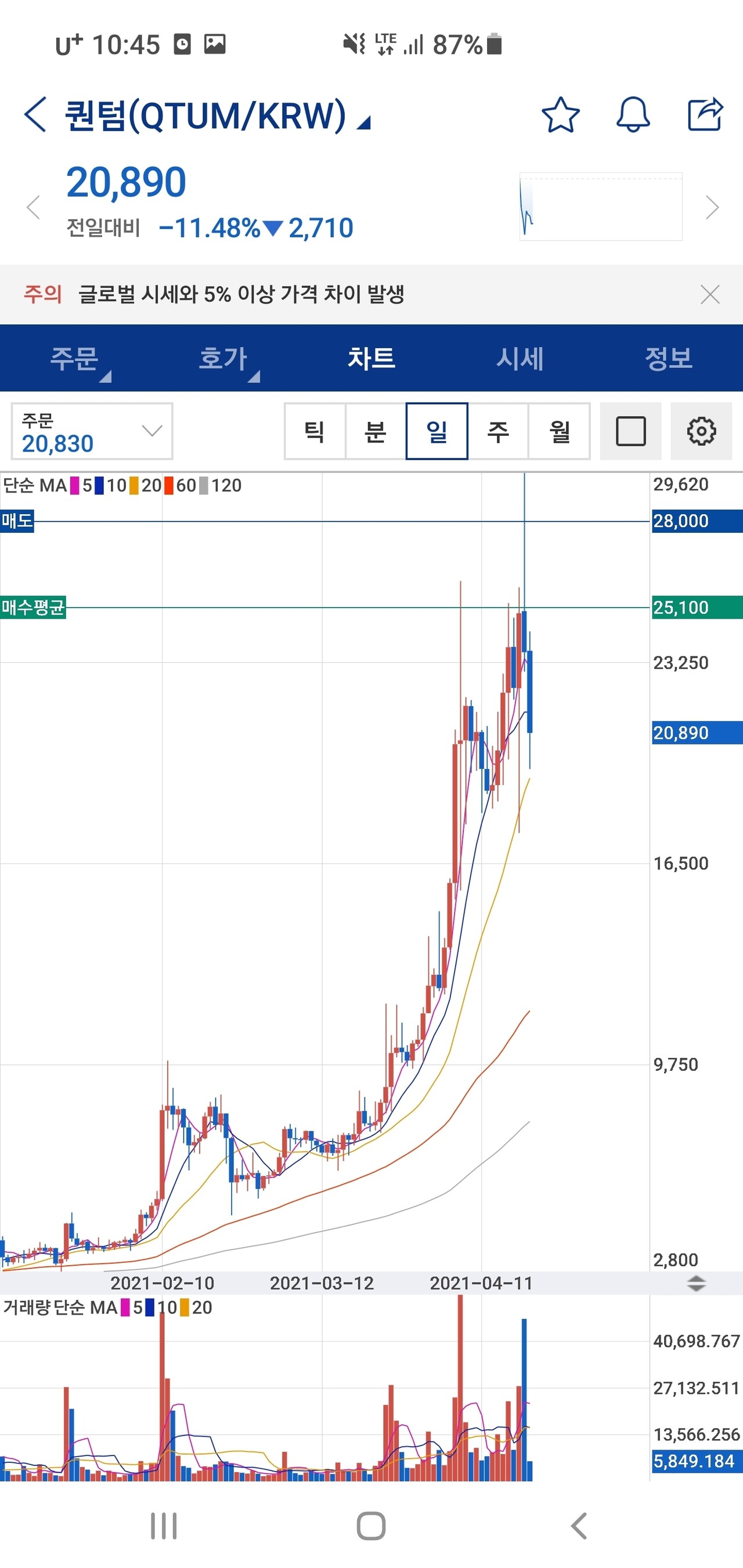Expand the 주문 20,830 dropdown
This screenshot has width=743, height=1568.
point(92,432)
